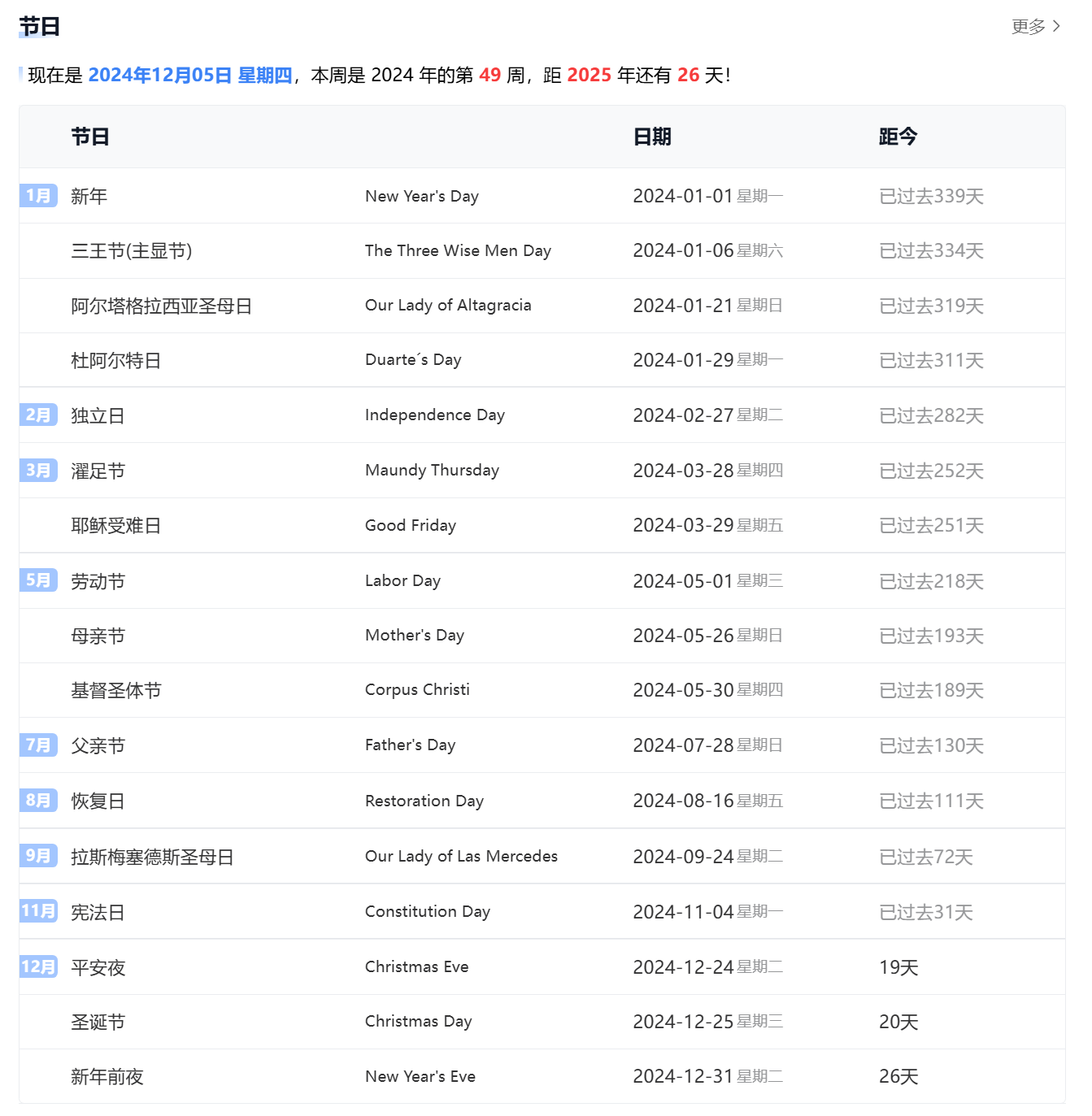Open the 更多 link for more holidays
Image resolution: width=1092 pixels, height=1116 pixels.
tap(1034, 27)
